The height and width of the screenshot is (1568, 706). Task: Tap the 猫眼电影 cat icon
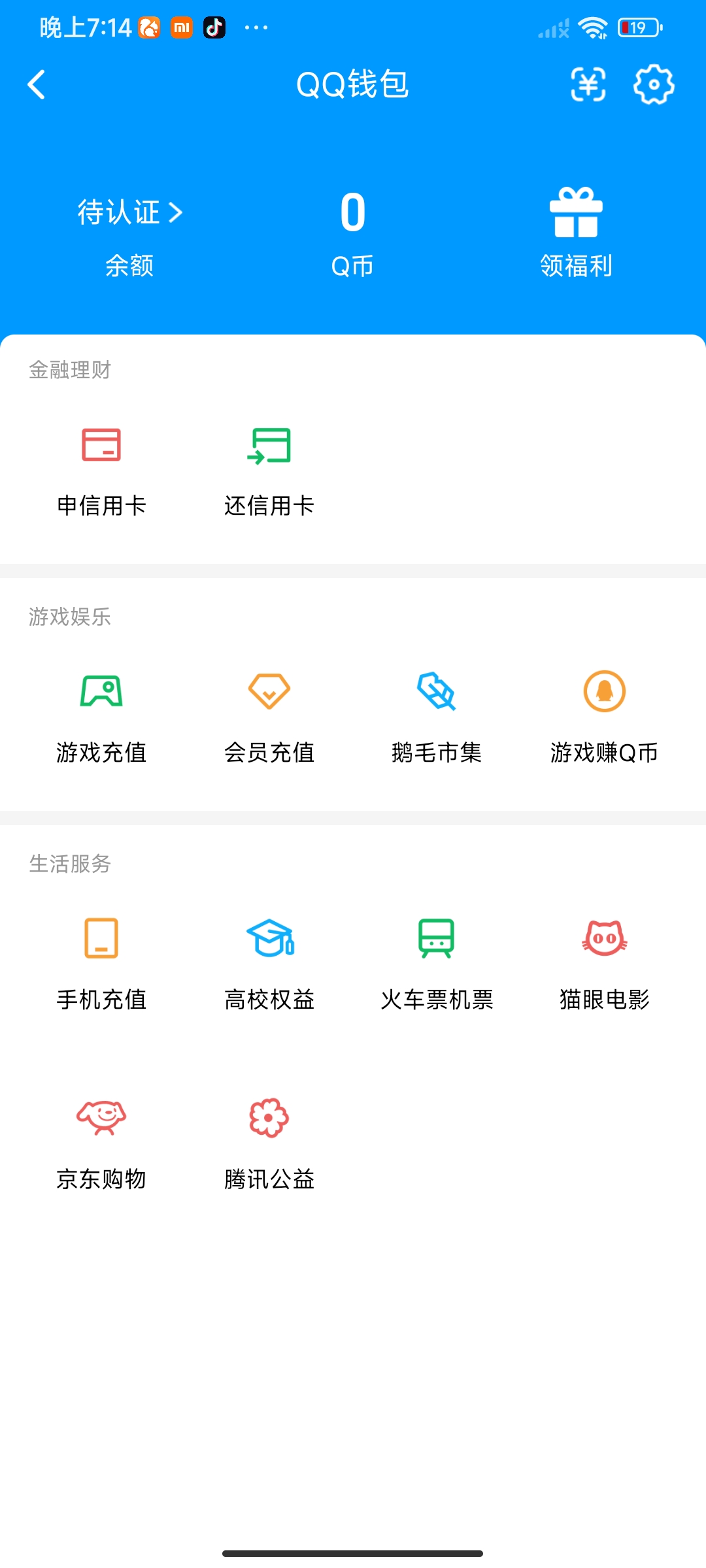pos(603,941)
